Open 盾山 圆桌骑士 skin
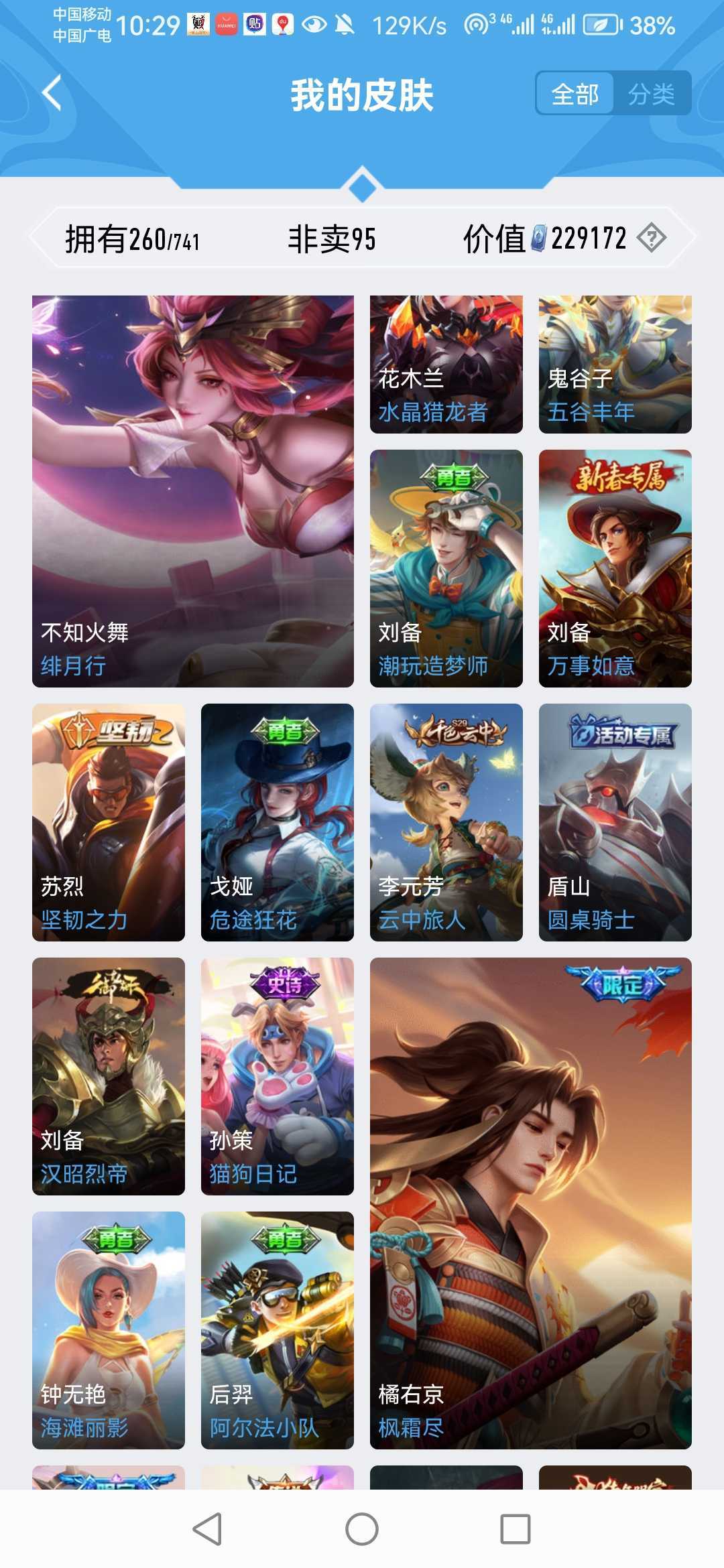The image size is (724, 1568). [615, 822]
